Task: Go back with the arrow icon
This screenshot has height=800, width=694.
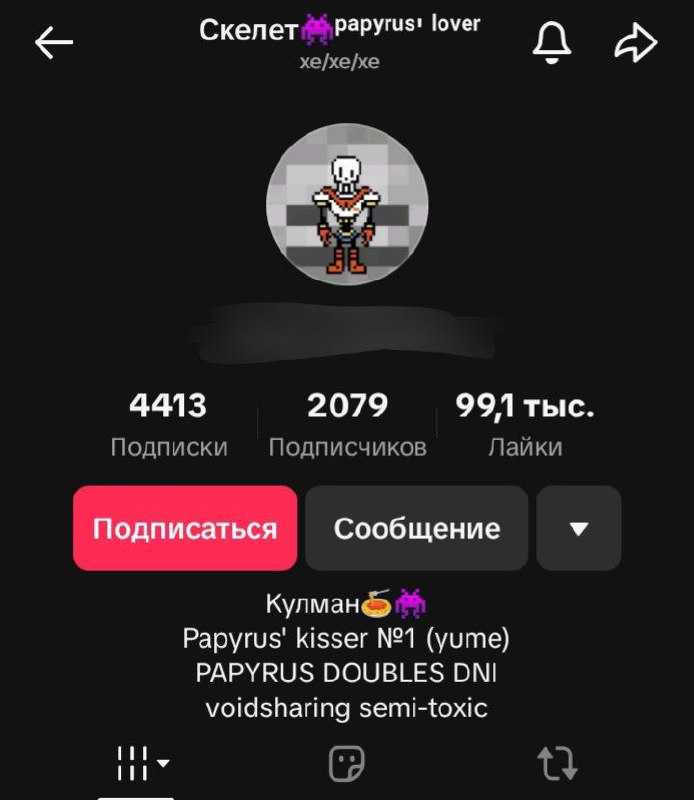Action: (x=54, y=43)
